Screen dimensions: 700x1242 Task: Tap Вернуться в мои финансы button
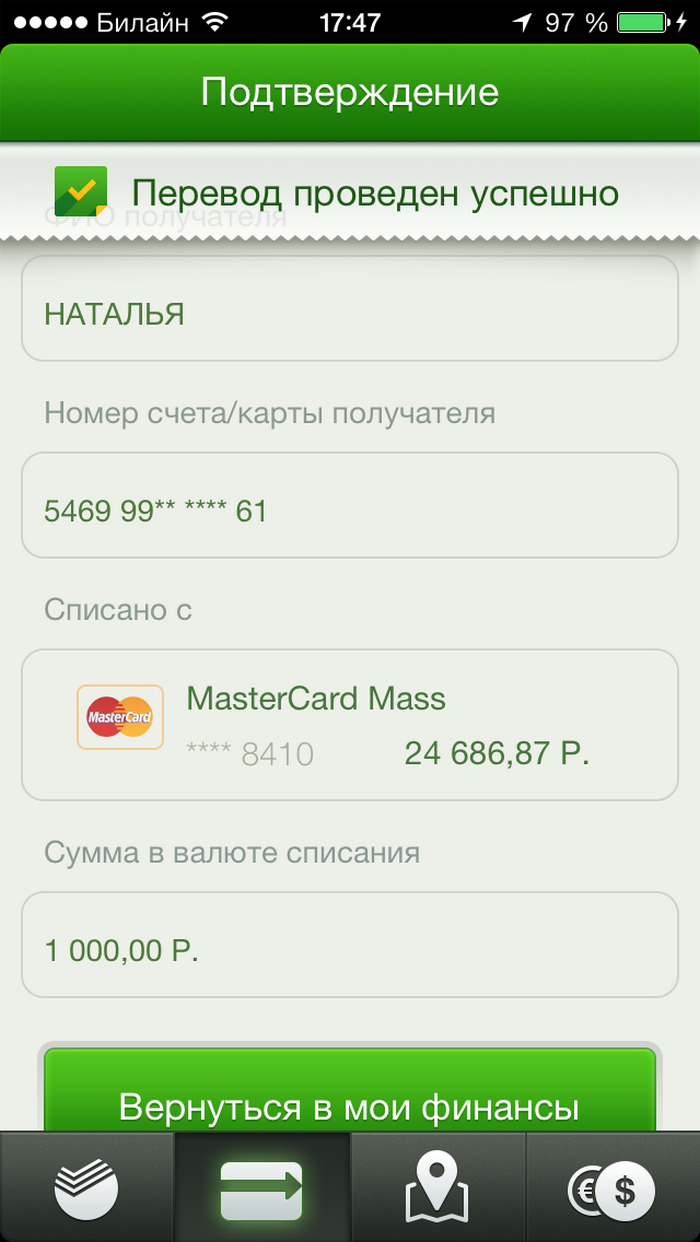click(350, 1090)
